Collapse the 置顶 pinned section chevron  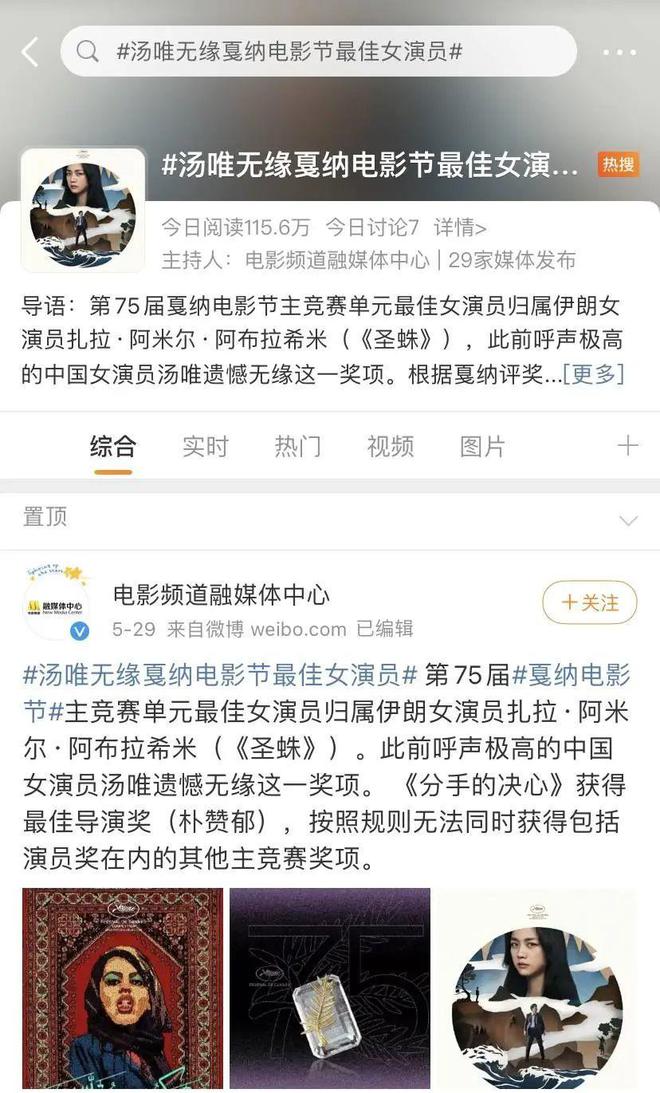coord(628,520)
